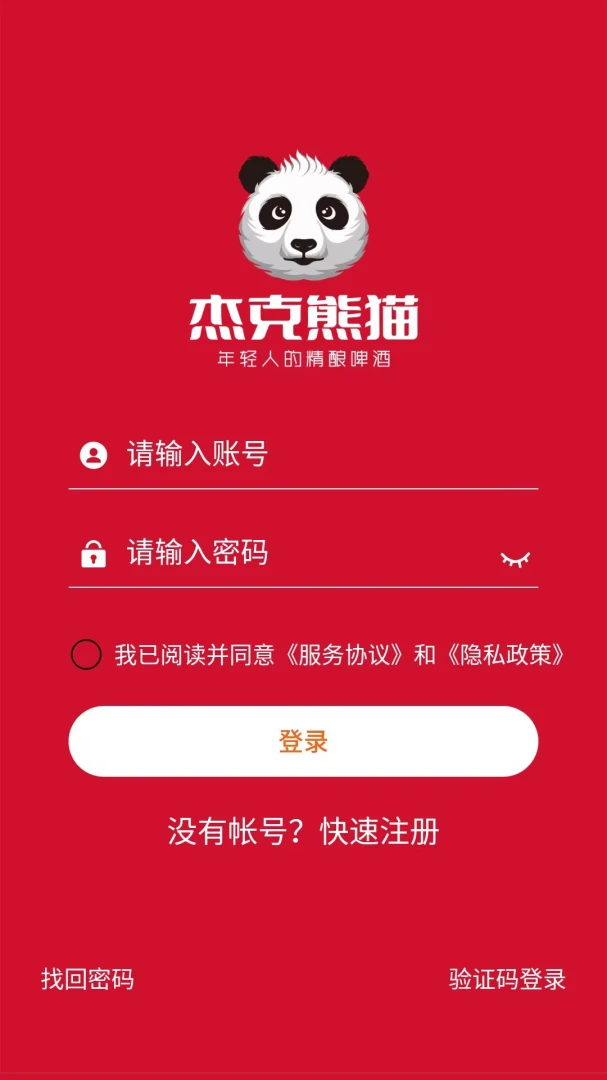Open 找回密码 to recover password
This screenshot has height=1080, width=607.
click(88, 979)
